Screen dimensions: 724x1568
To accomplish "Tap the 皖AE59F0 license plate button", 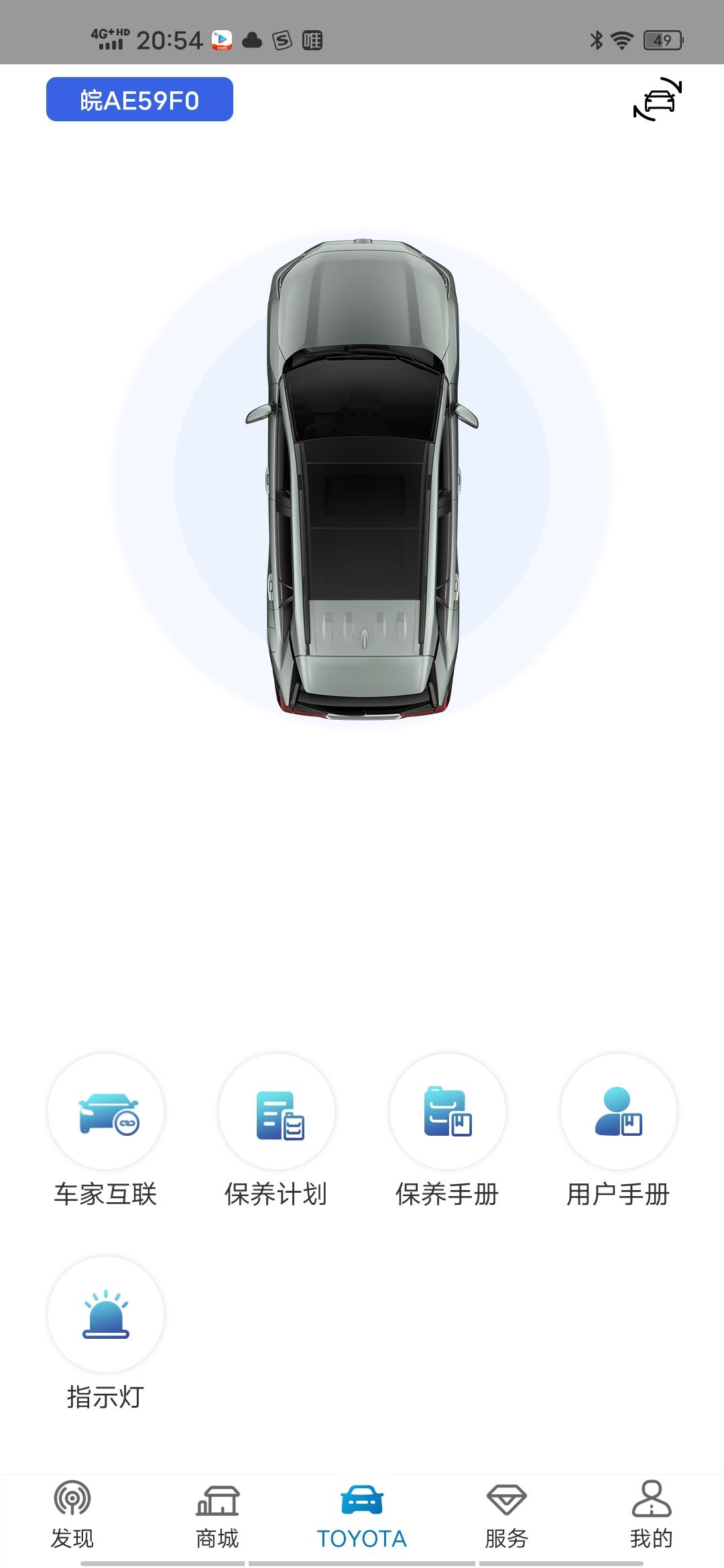I will 139,100.
